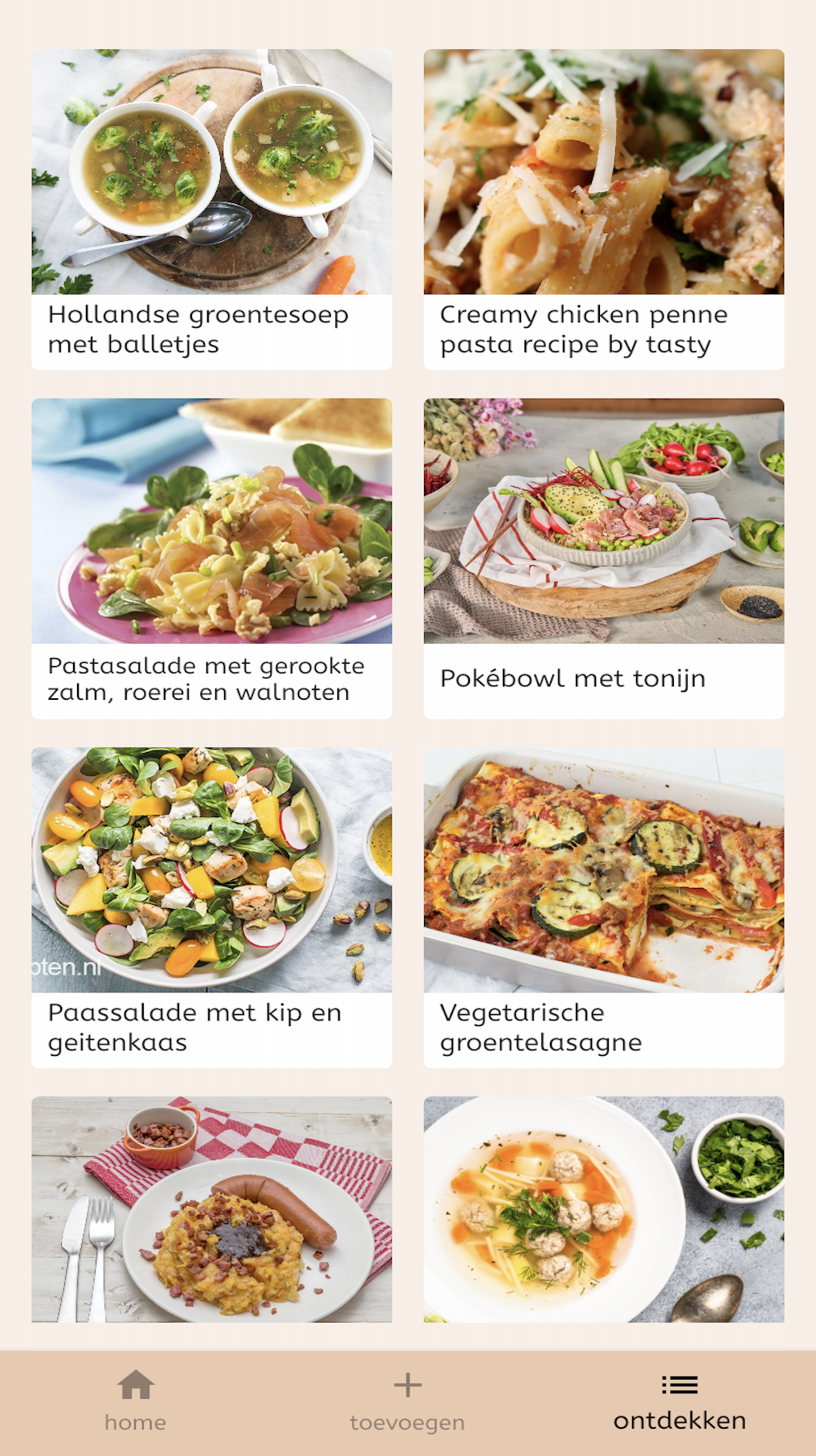This screenshot has width=816, height=1456.
Task: View the Vegetarische groentelasagne recipe
Action: point(603,907)
